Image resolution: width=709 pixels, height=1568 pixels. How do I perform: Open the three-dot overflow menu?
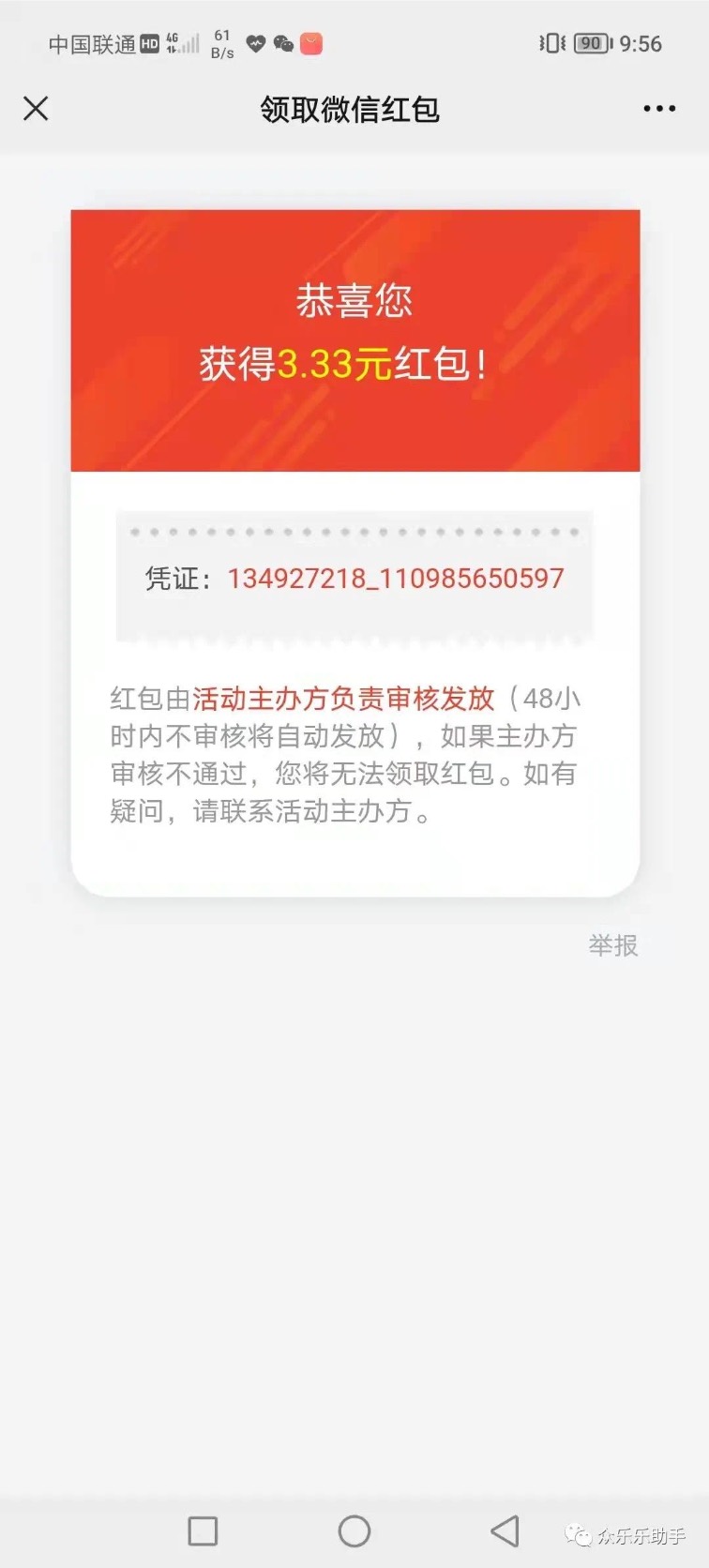[659, 109]
